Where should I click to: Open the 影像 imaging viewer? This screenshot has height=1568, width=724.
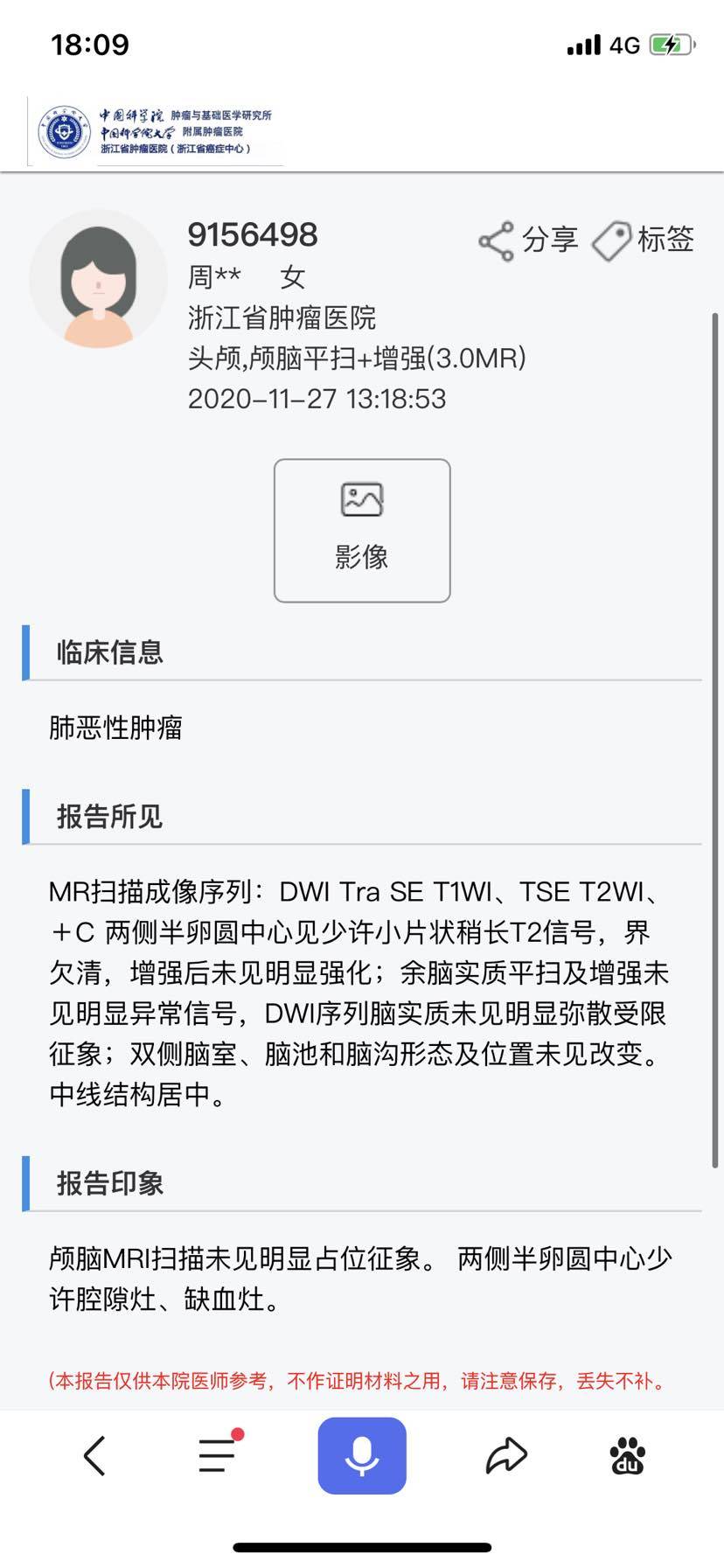pos(362,530)
